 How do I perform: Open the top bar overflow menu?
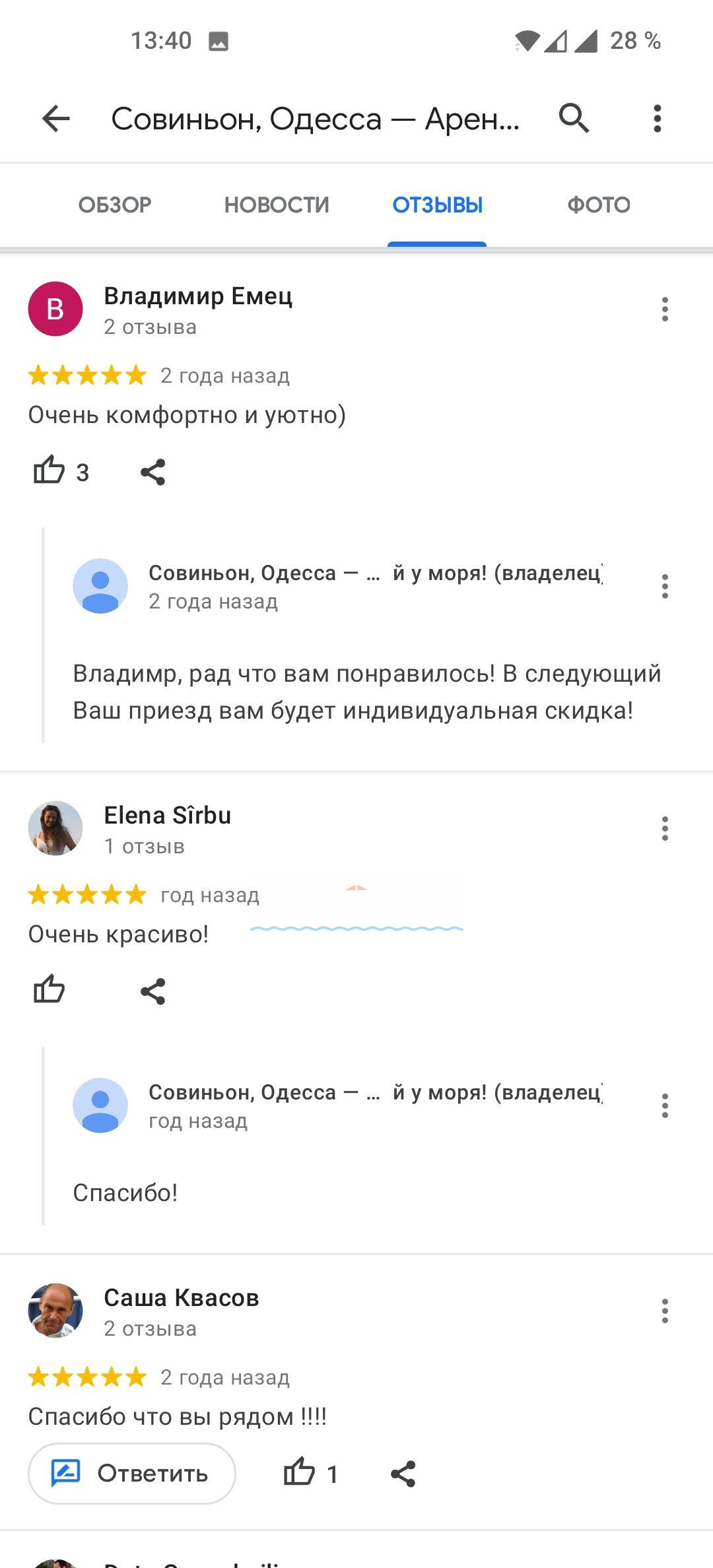click(x=657, y=119)
